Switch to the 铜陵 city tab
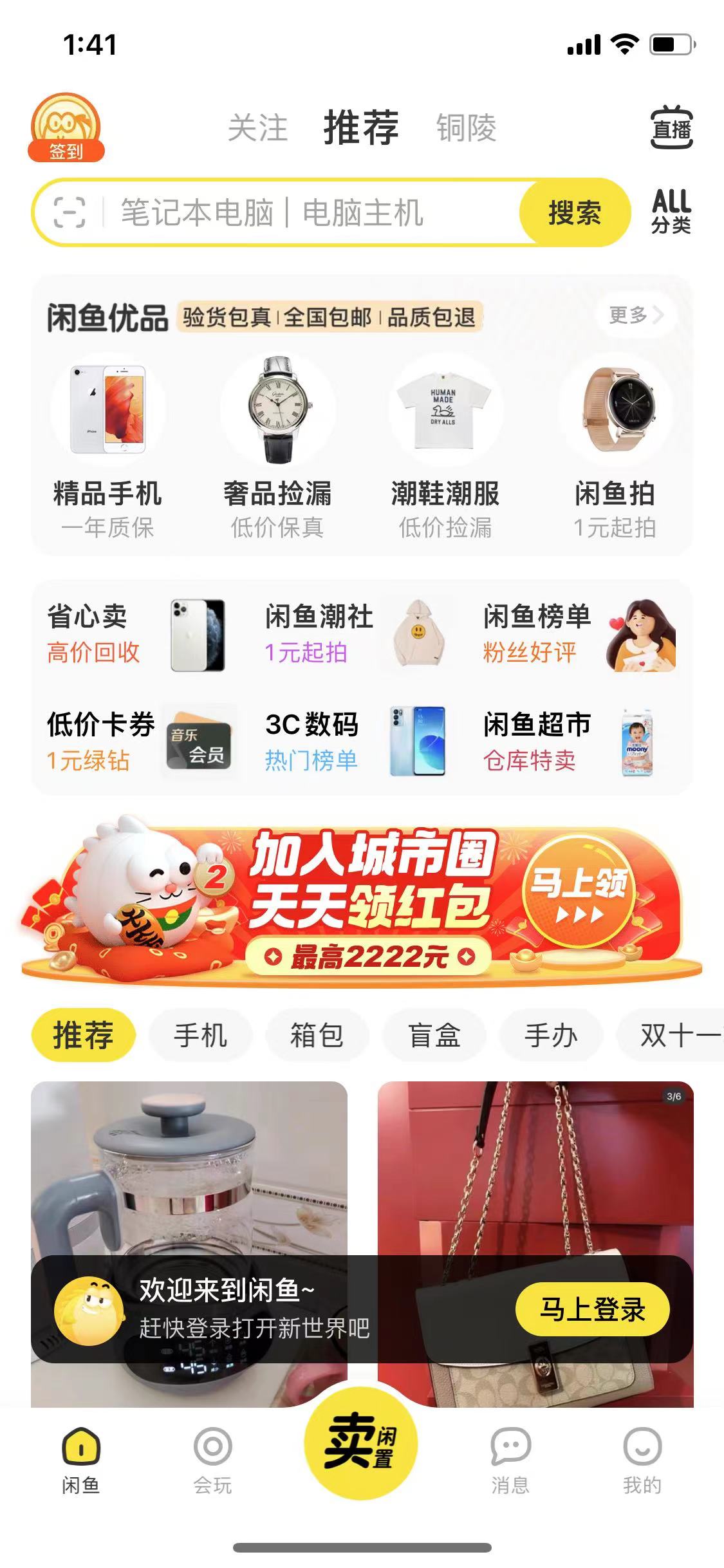Viewport: 724px width, 1568px height. point(466,127)
